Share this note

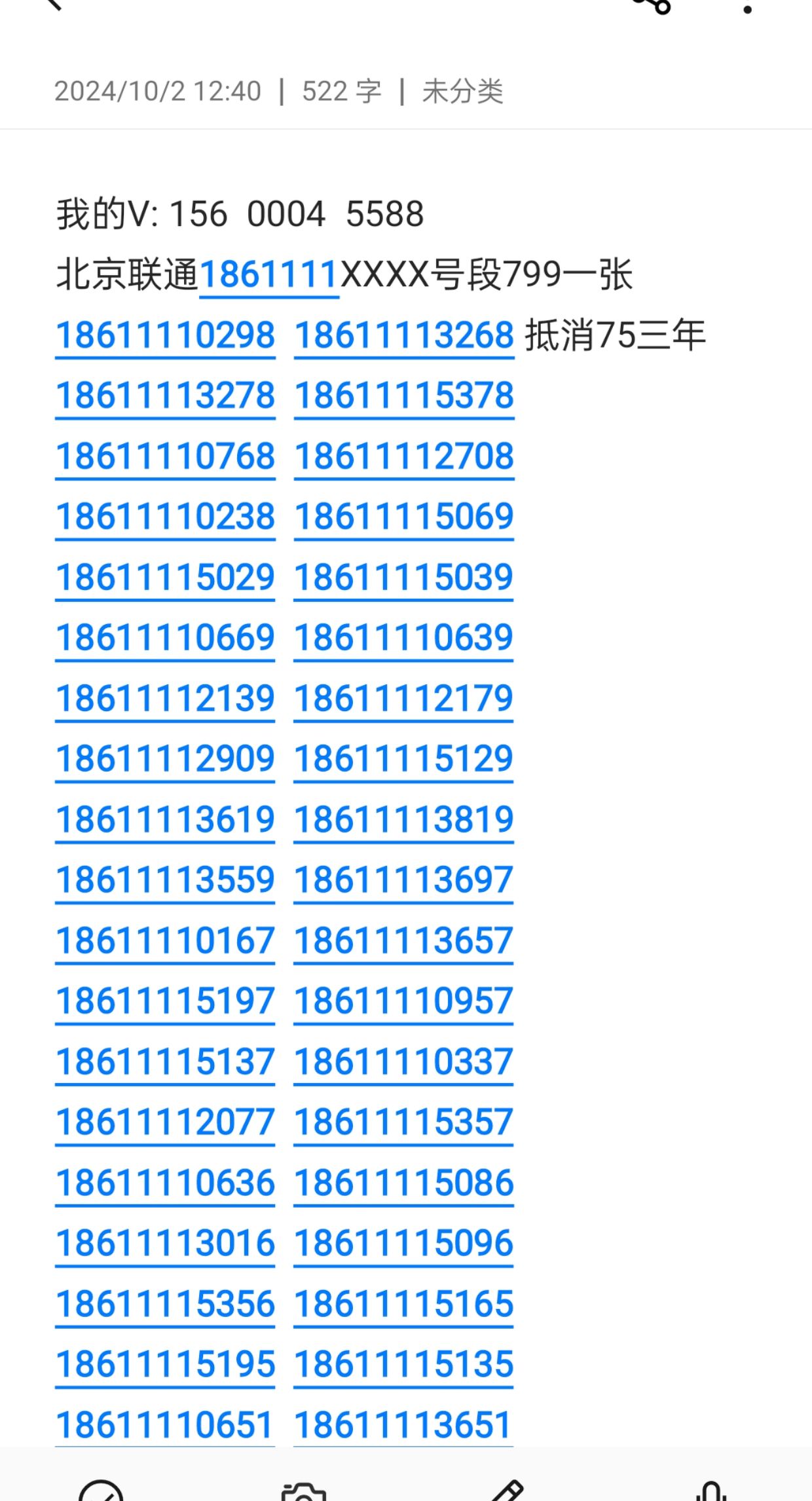[x=653, y=5]
